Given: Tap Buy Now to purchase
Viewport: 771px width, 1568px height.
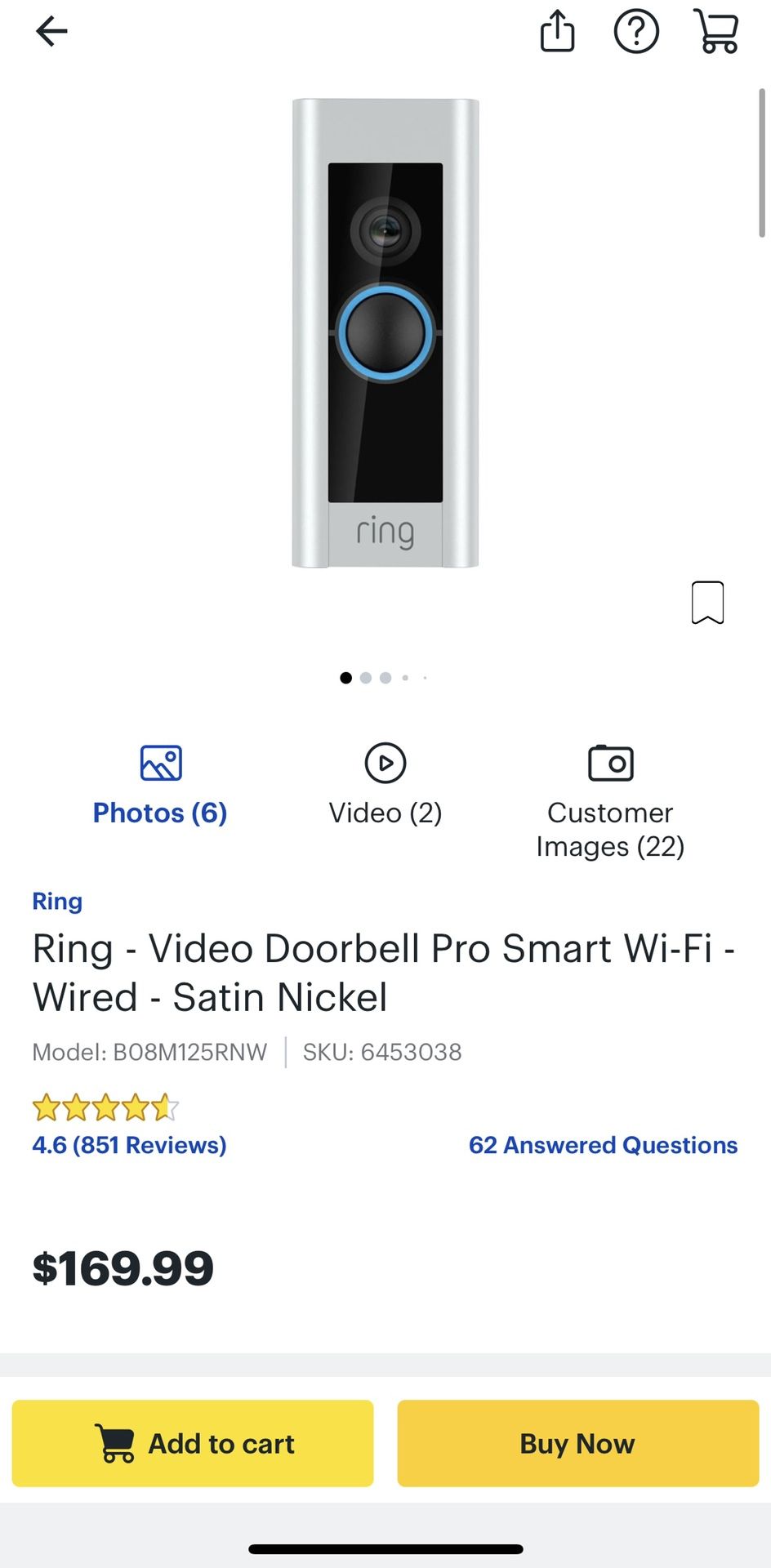Looking at the screenshot, I should 576,1443.
